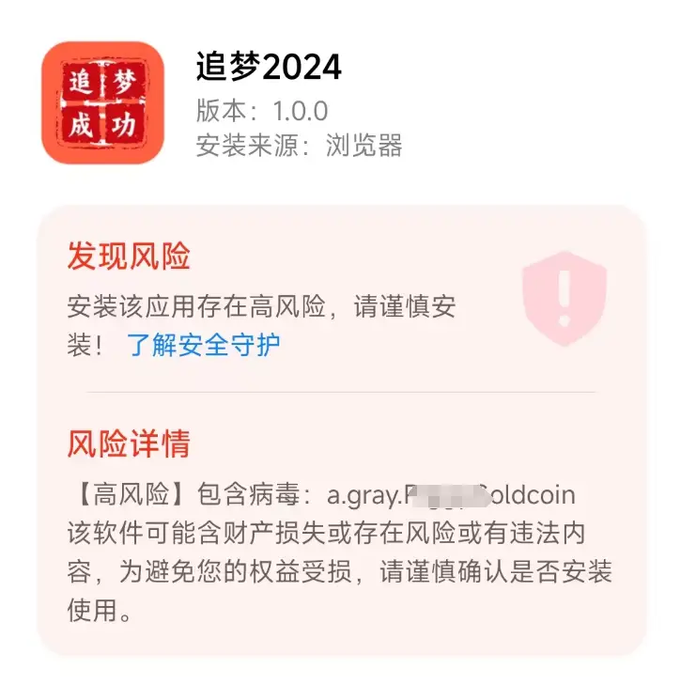This screenshot has height=700, width=696.
Task: Open the 了解安全守护 link
Action: pyautogui.click(x=203, y=346)
